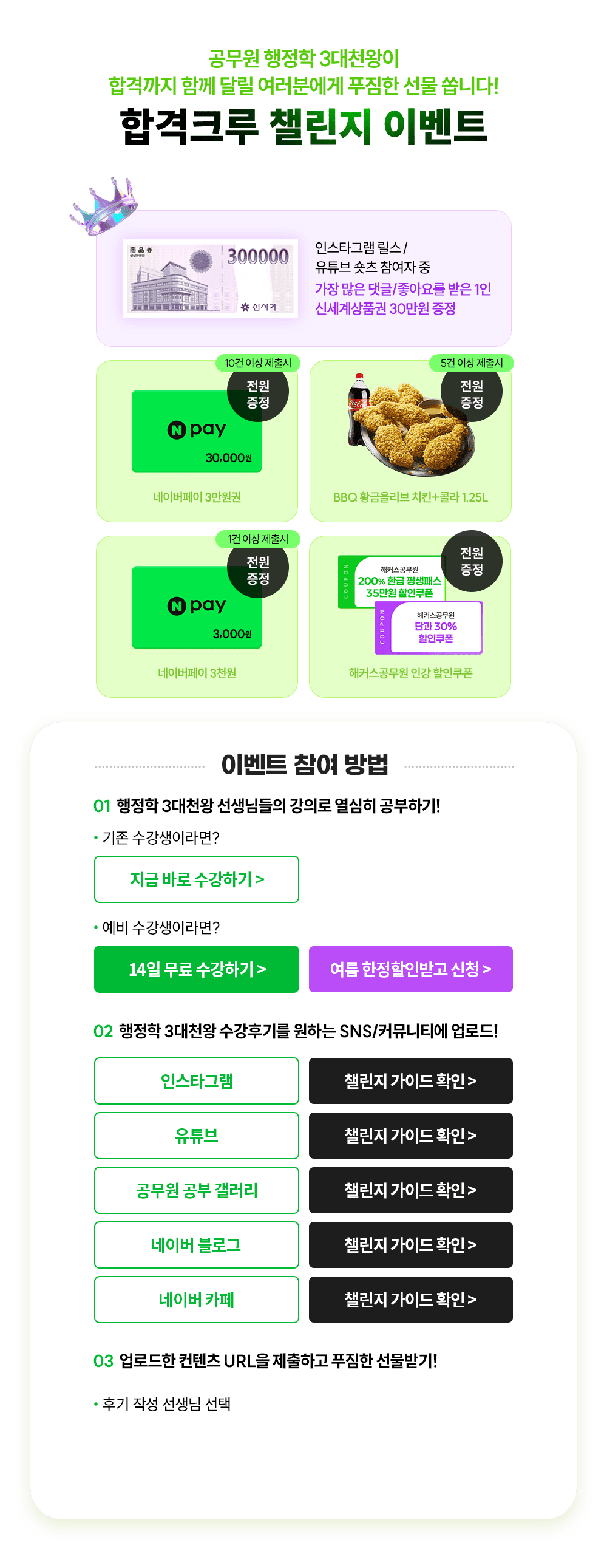The image size is (607, 1568).
Task: See the 챌린지 가이드 확인 beside 네이버 카페
Action: point(410,1299)
